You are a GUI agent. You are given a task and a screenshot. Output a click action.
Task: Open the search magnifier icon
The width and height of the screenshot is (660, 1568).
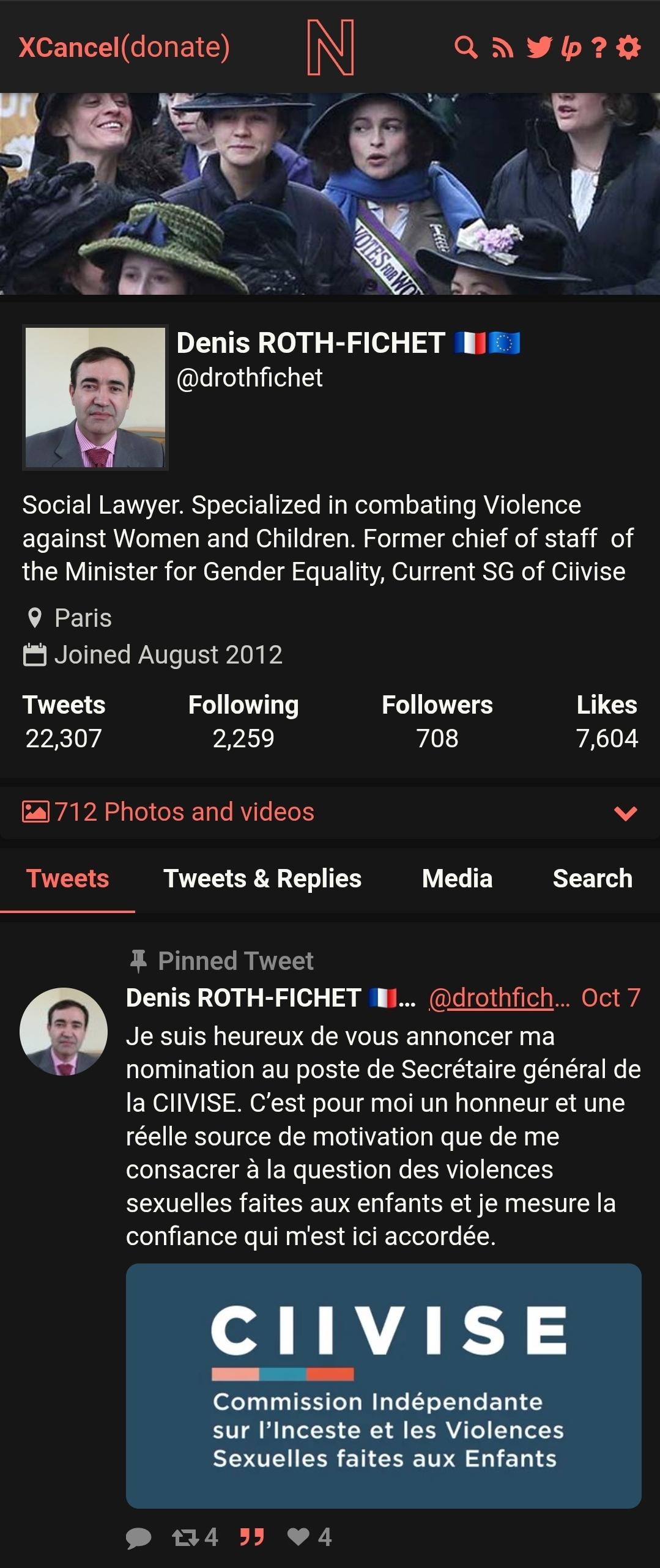coord(466,47)
